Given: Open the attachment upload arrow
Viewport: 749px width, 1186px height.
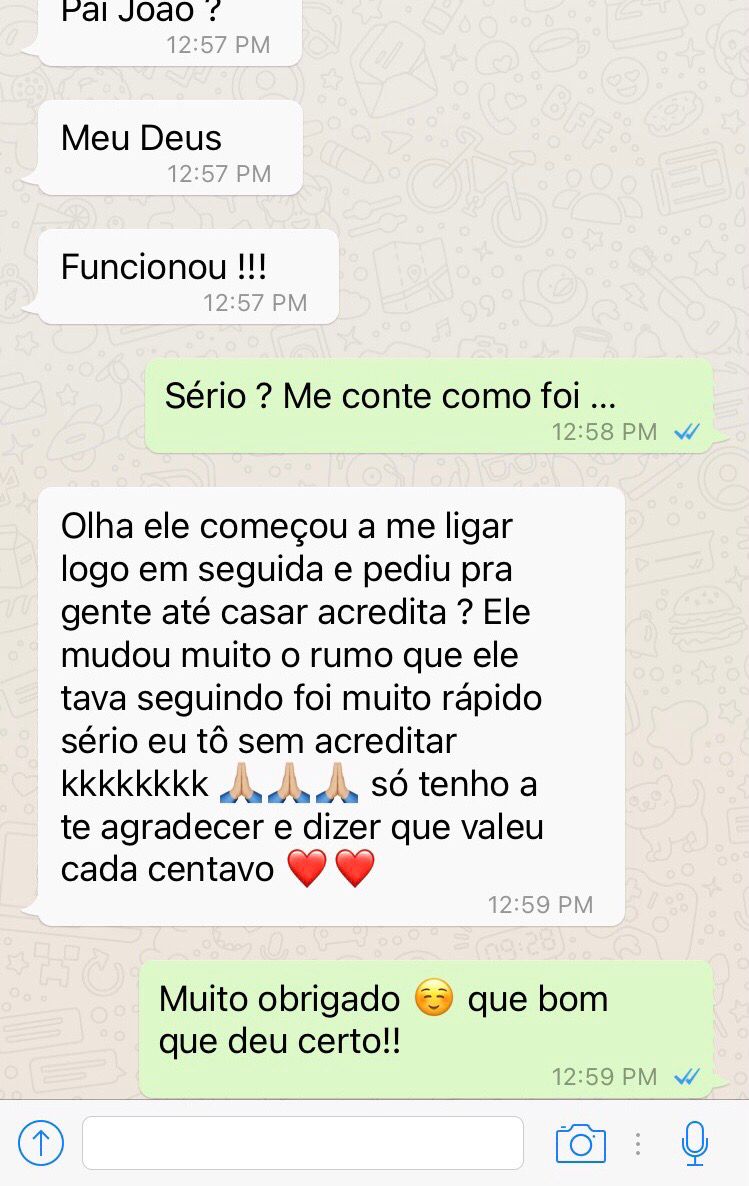Looking at the screenshot, I should click(x=41, y=1142).
